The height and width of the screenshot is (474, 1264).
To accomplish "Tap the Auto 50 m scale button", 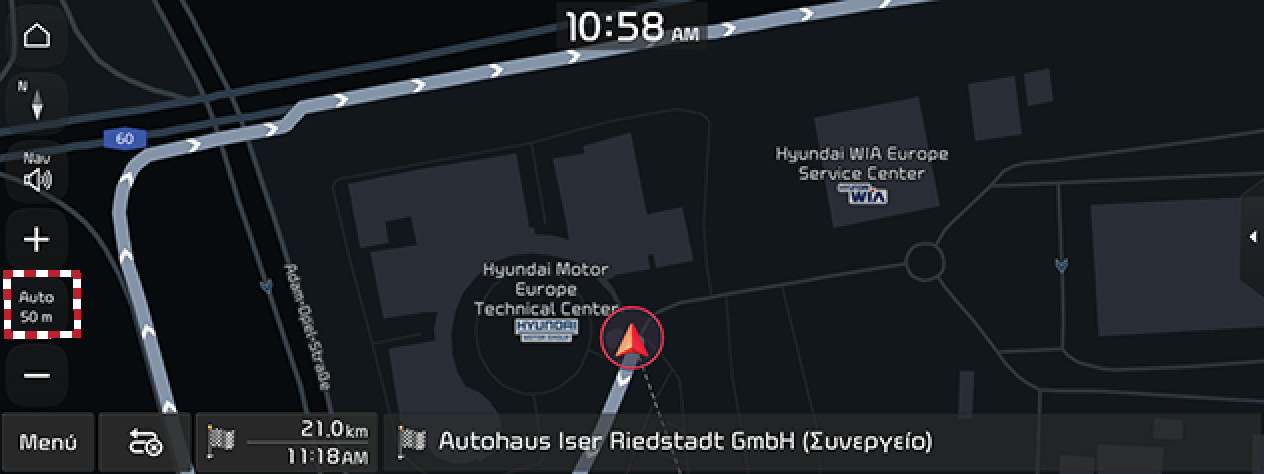I will 37,307.
